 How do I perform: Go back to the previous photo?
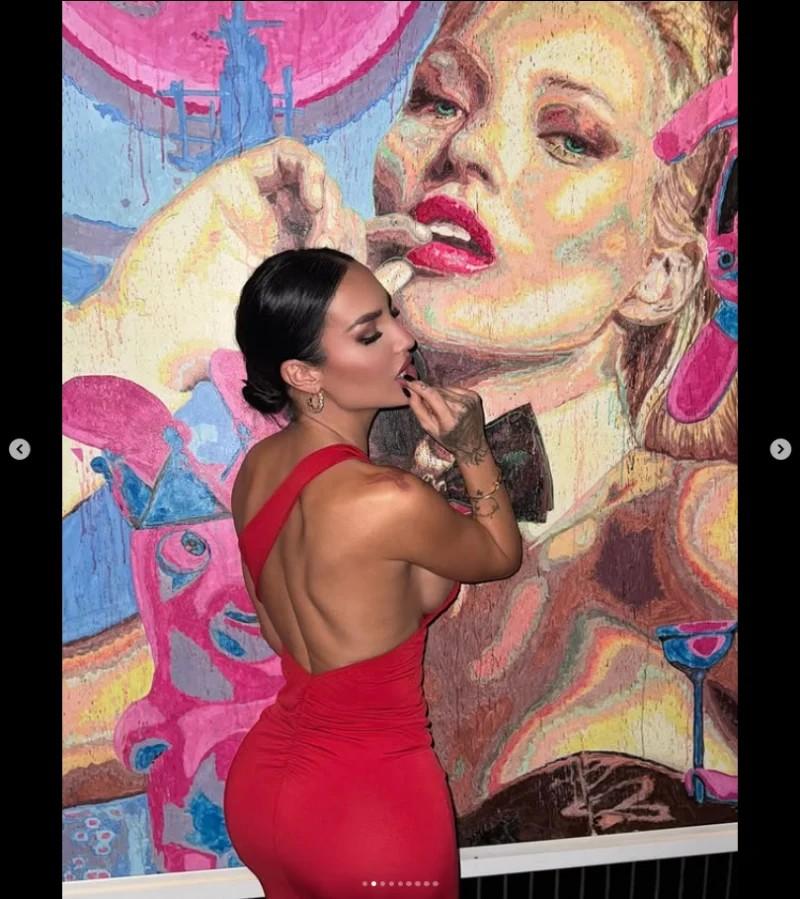tap(19, 449)
